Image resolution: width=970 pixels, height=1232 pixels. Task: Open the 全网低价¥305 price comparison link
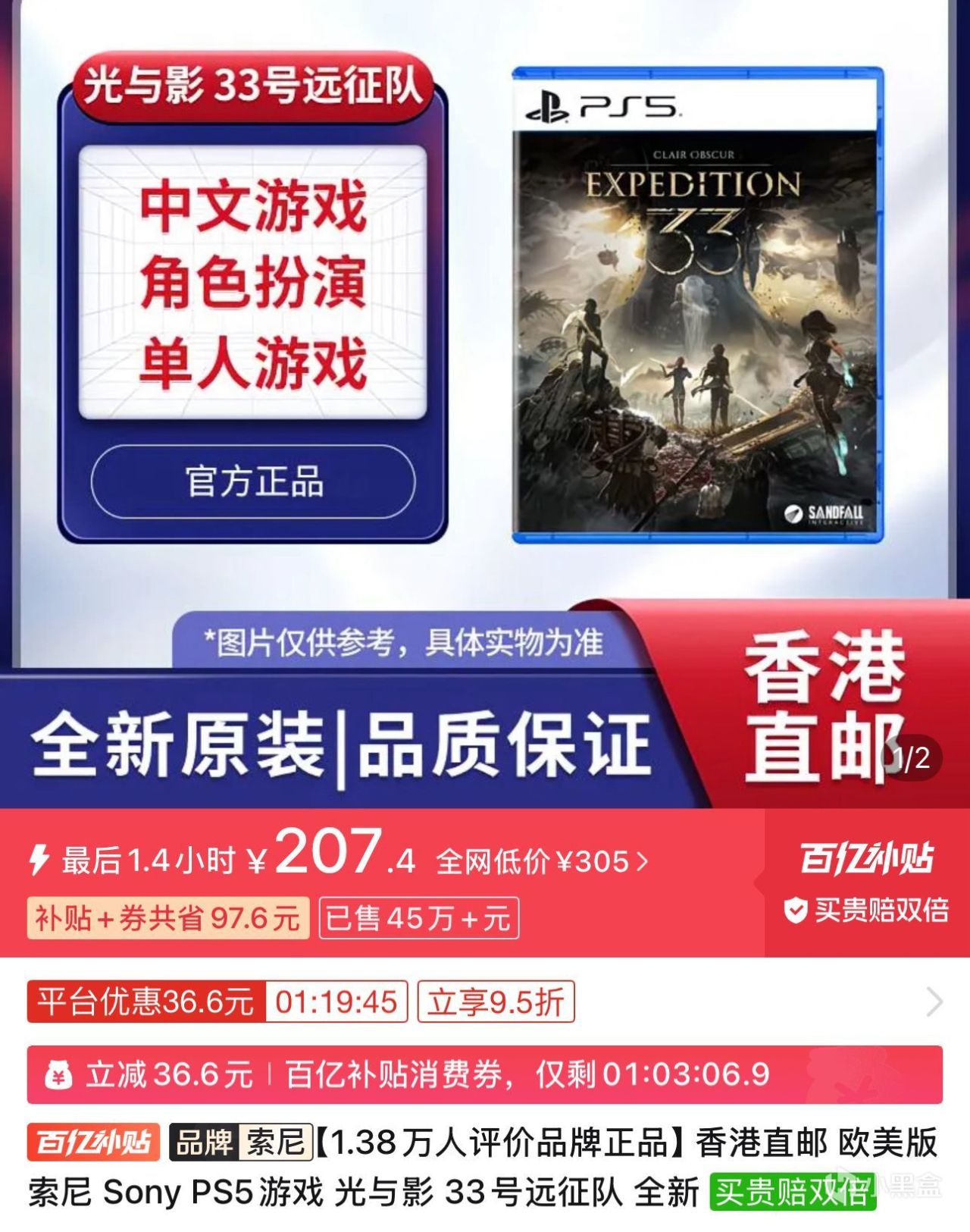click(541, 862)
